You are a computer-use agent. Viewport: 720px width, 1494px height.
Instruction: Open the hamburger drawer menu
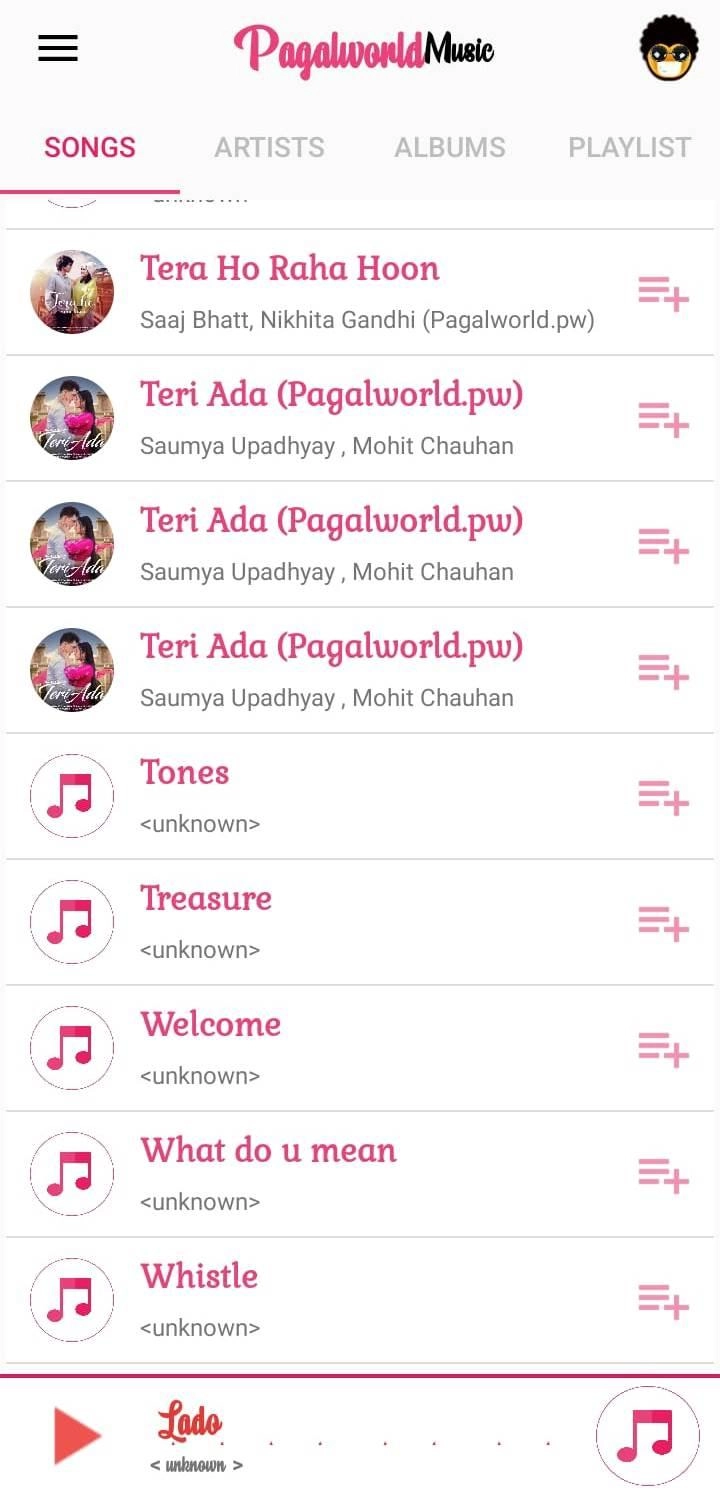click(58, 48)
